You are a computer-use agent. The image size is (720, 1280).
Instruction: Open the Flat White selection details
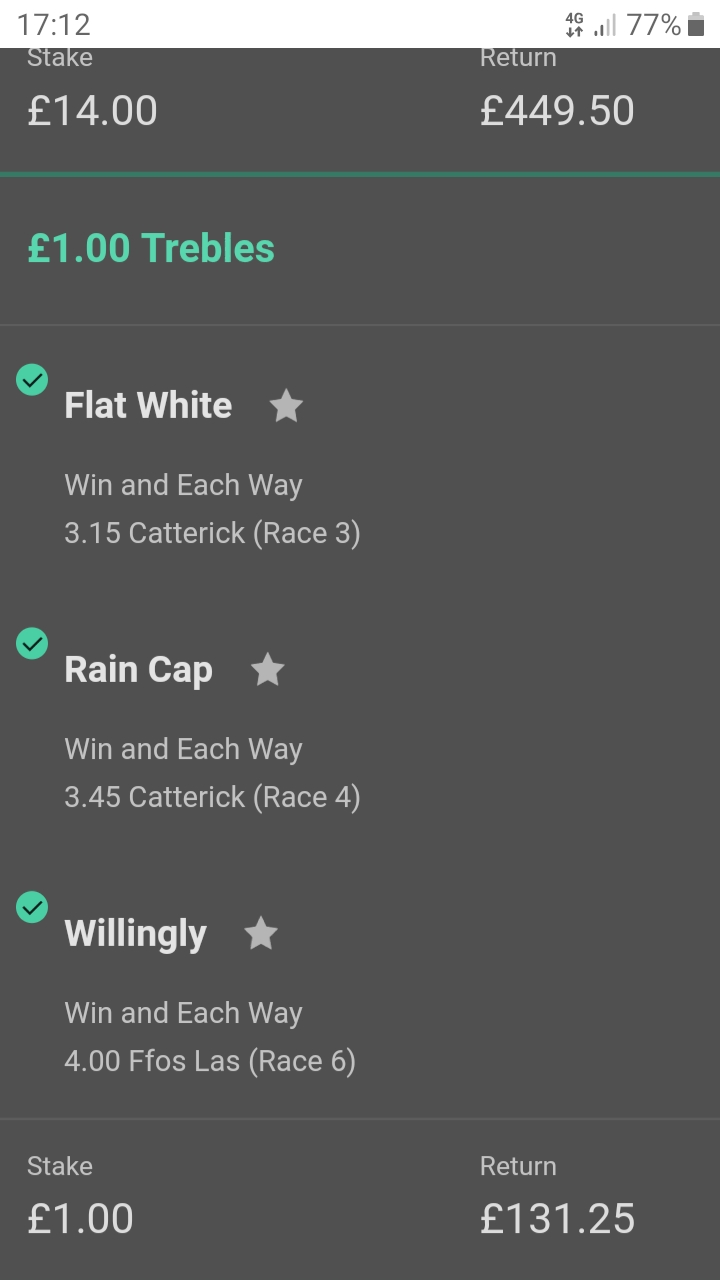point(148,405)
